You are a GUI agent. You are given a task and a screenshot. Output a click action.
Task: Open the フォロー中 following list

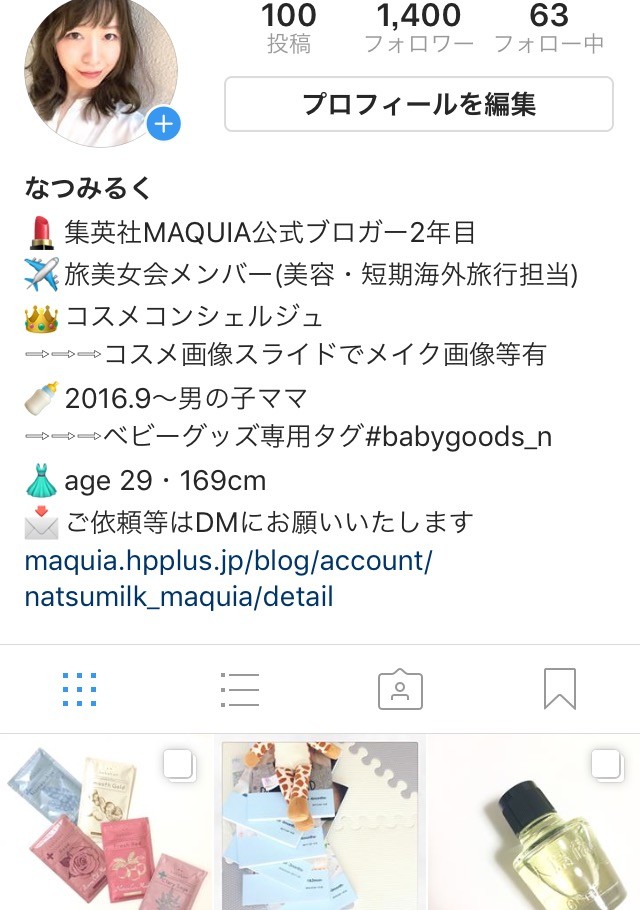(x=549, y=28)
